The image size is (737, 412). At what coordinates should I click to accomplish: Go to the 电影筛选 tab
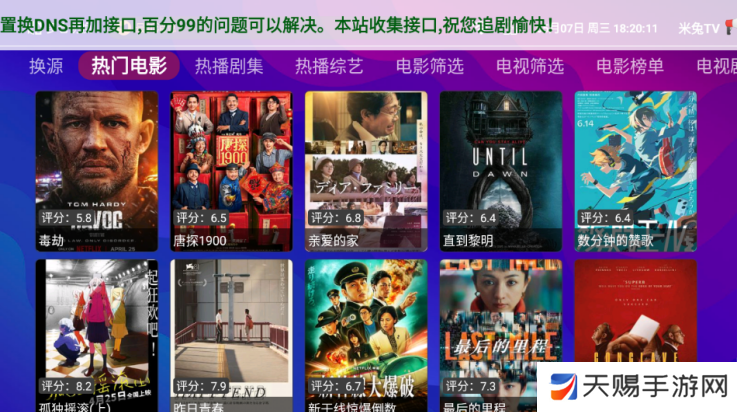pos(430,67)
